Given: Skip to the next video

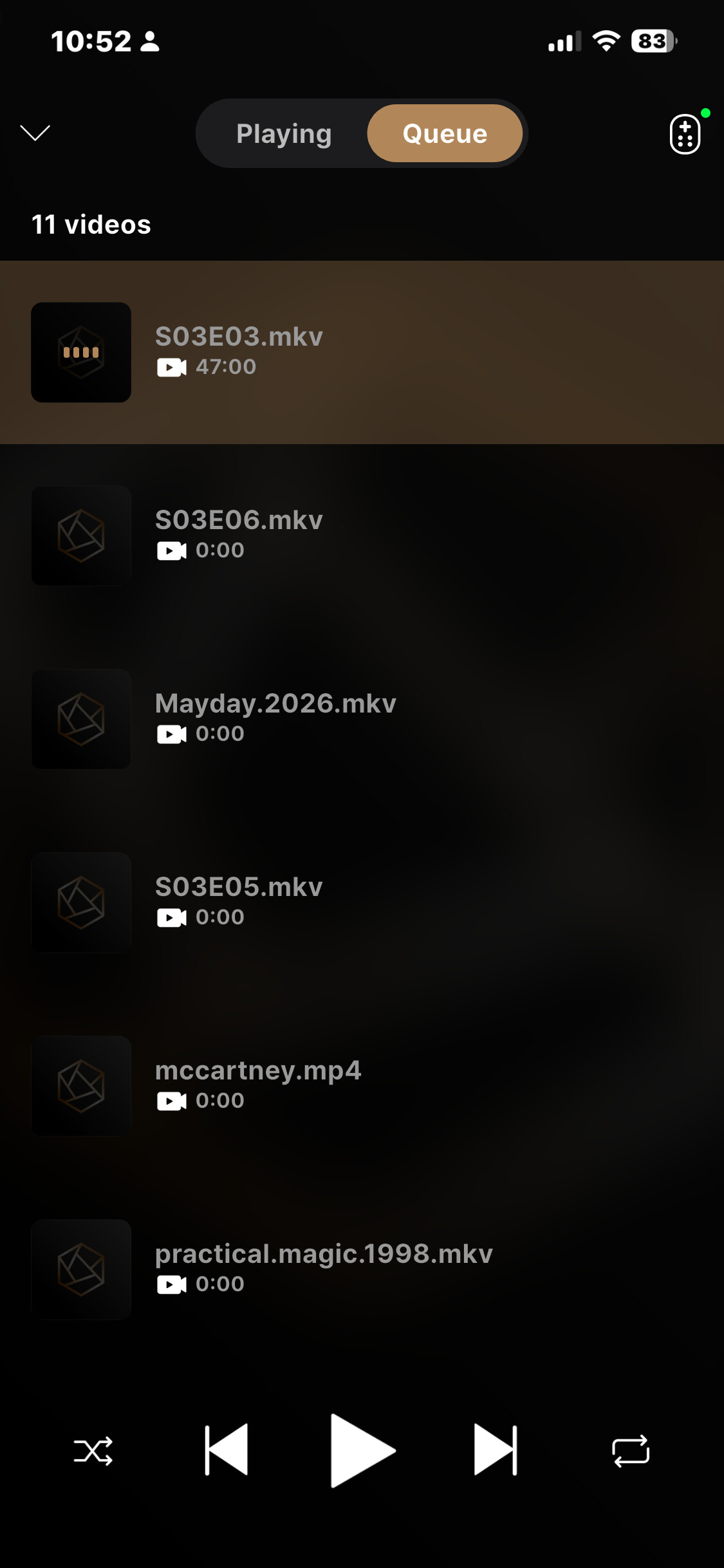Looking at the screenshot, I should pyautogui.click(x=496, y=1450).
